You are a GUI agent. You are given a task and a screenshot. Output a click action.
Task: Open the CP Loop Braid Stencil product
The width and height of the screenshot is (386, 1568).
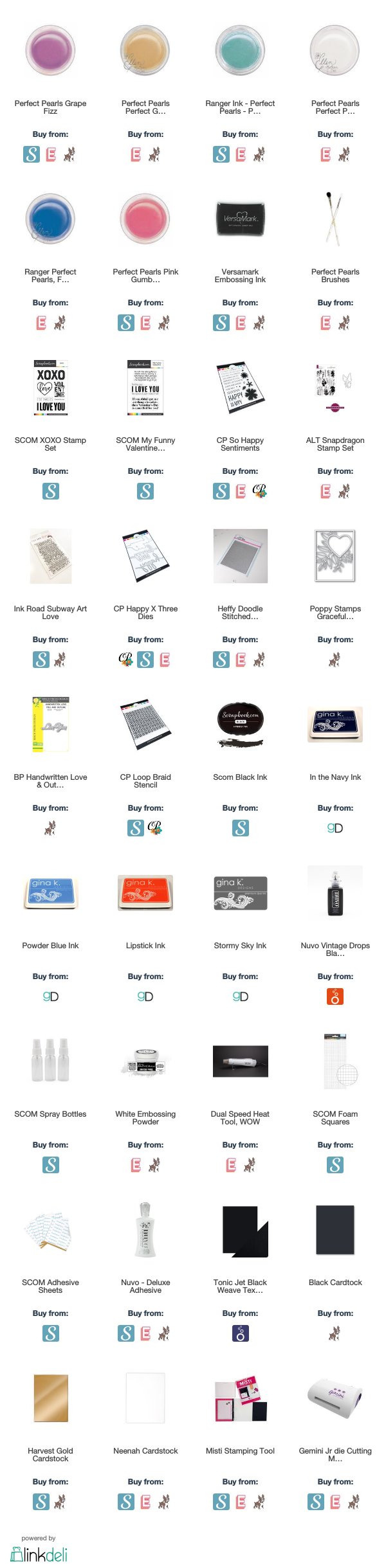point(145,725)
